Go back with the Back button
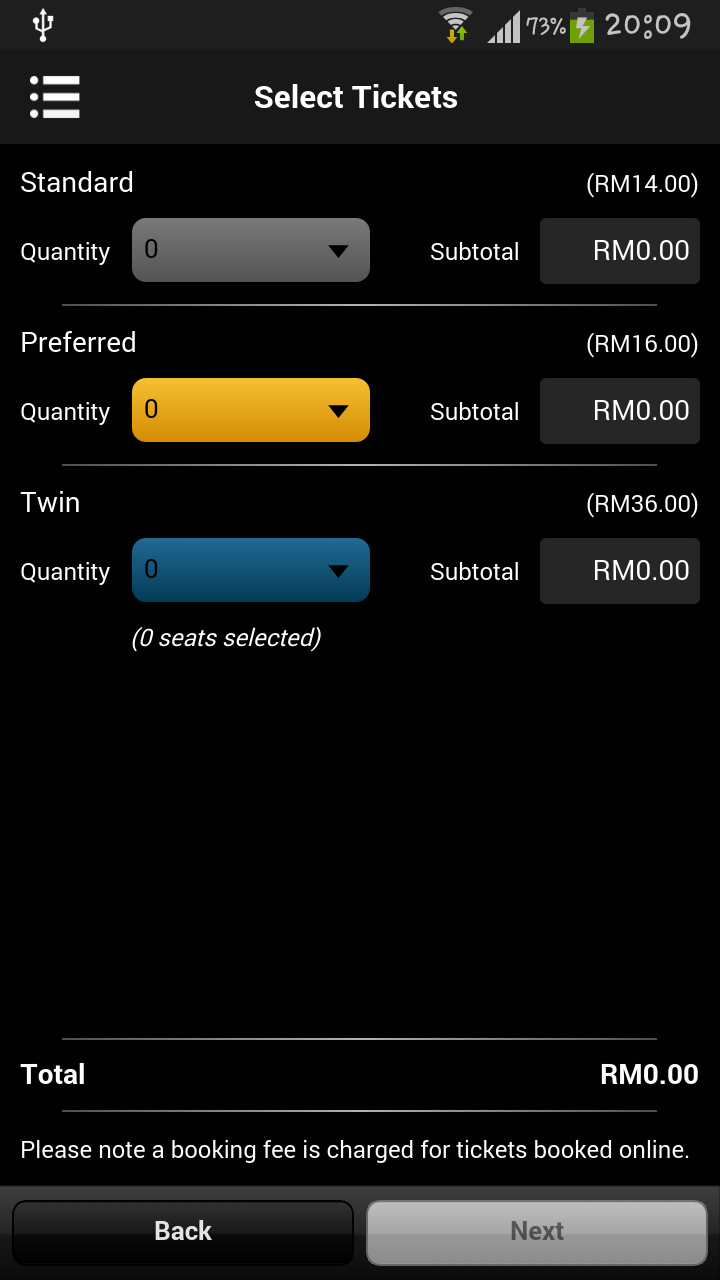The image size is (720, 1280). click(x=182, y=1232)
